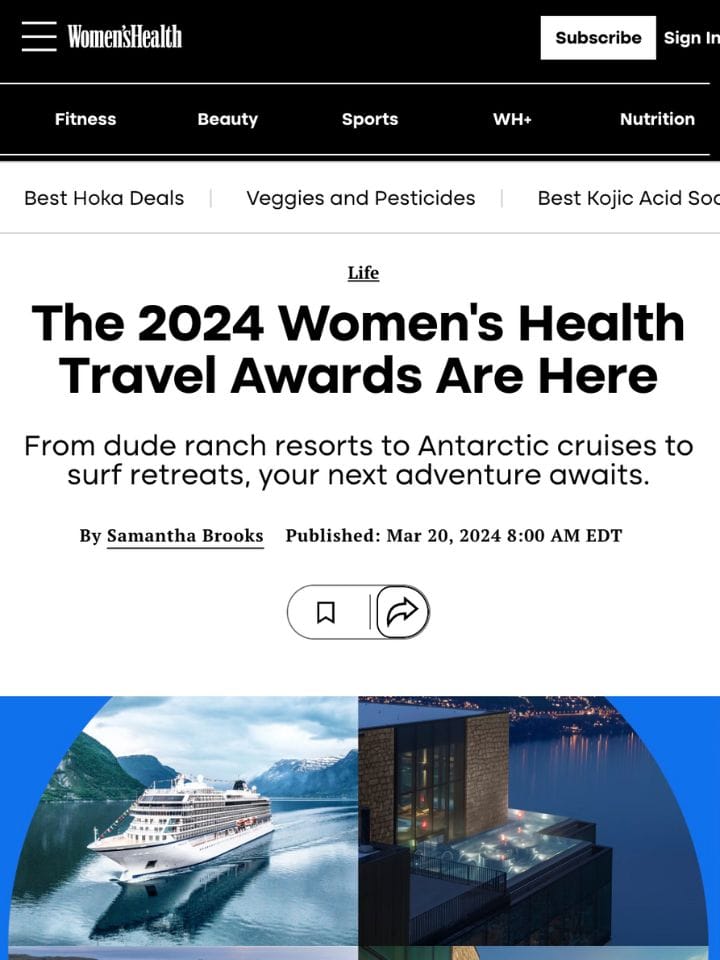Open the Sports section

pos(369,119)
